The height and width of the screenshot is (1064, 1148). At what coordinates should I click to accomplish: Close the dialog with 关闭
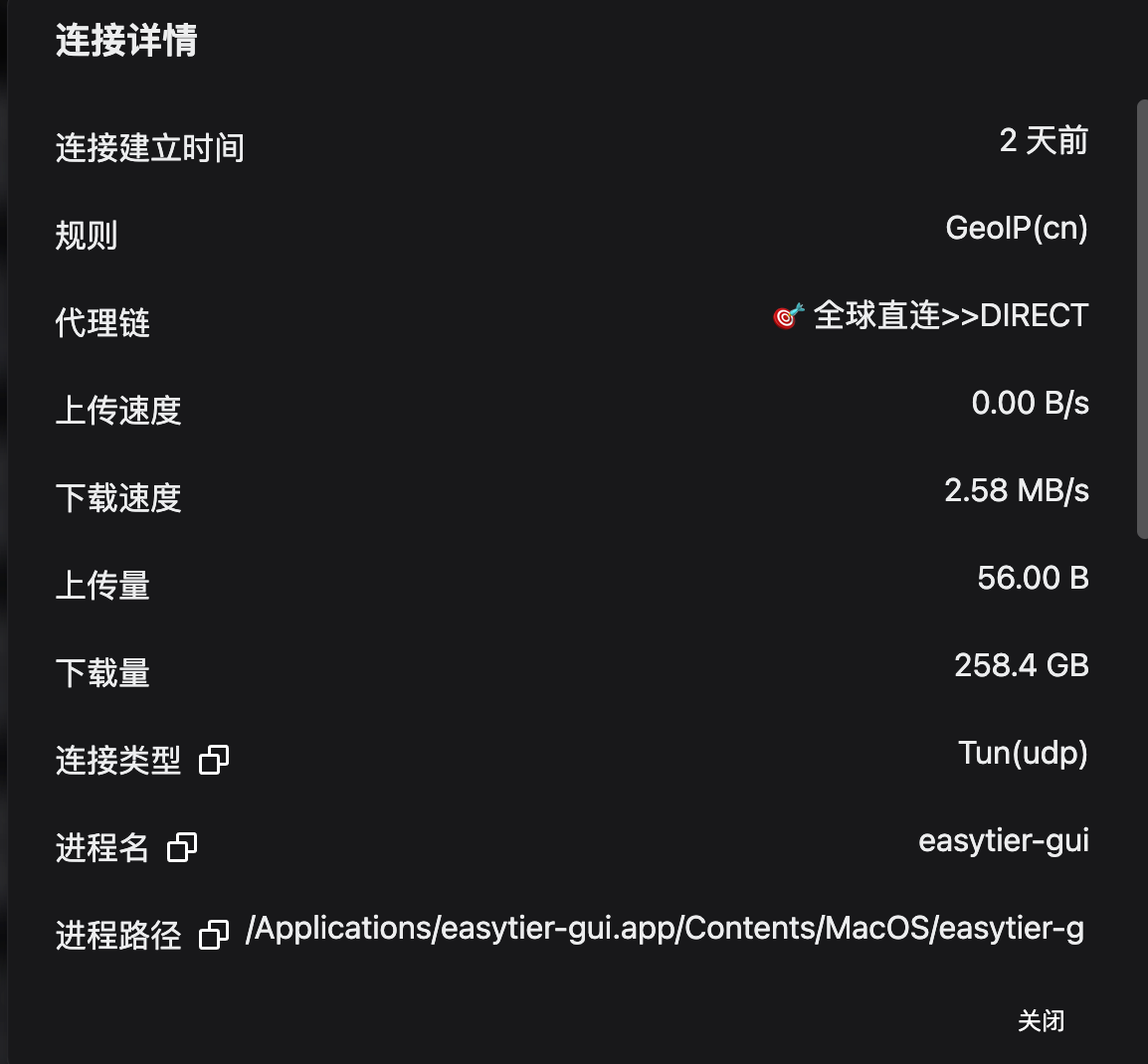[x=1041, y=1020]
